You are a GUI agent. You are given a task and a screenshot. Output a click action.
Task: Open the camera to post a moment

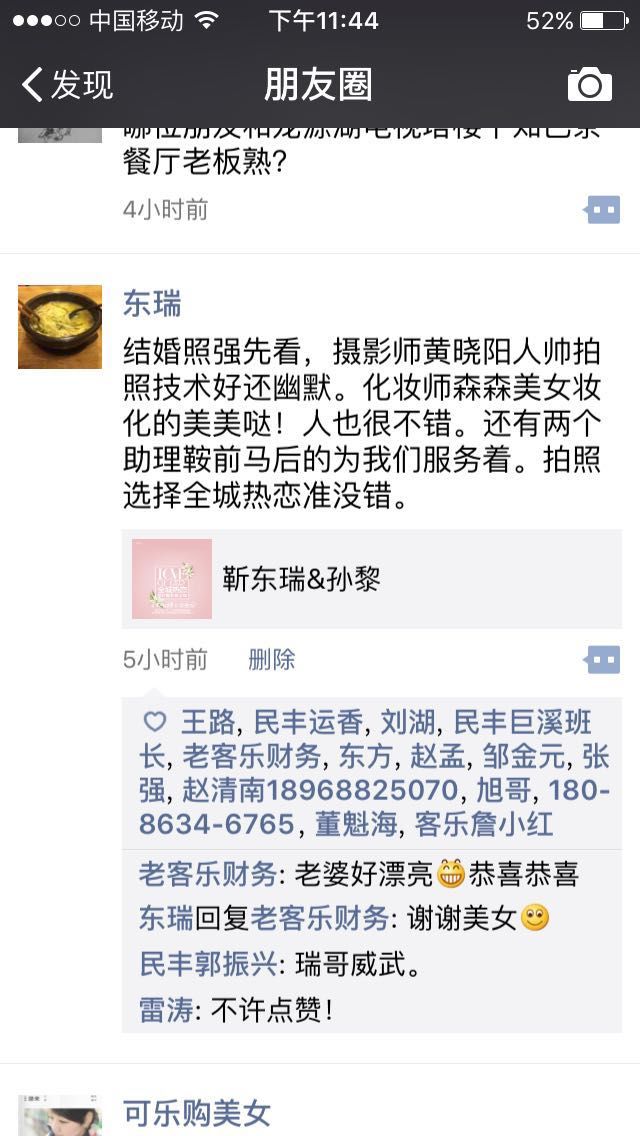[x=589, y=85]
